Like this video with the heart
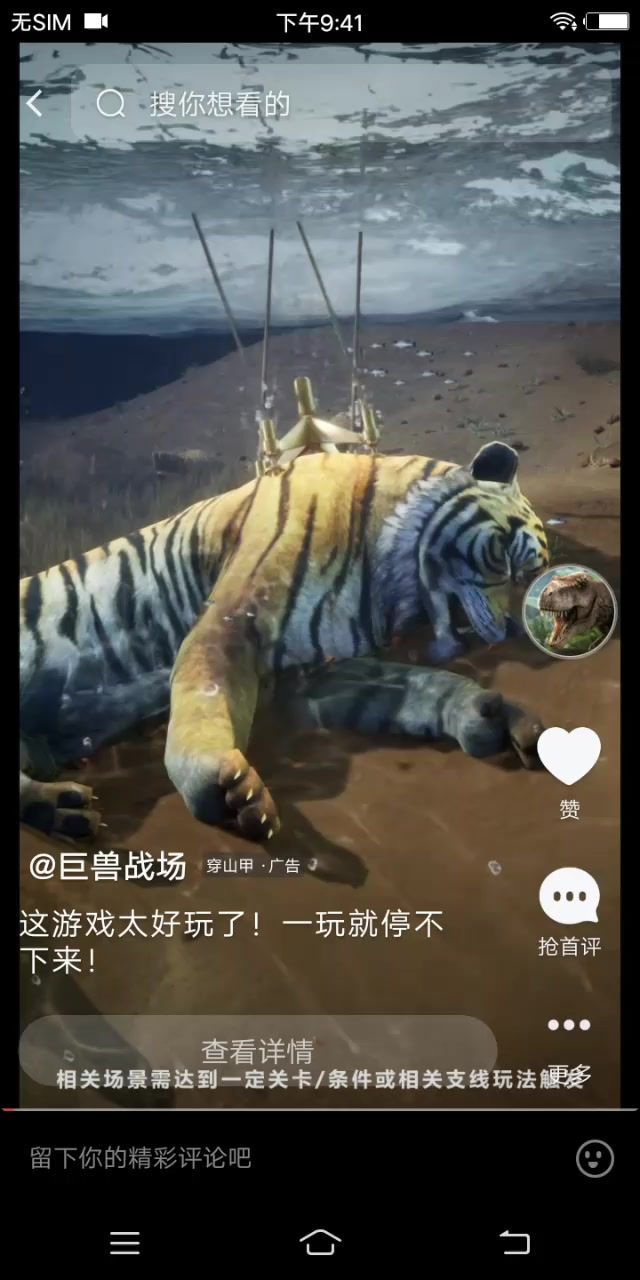 click(x=569, y=755)
